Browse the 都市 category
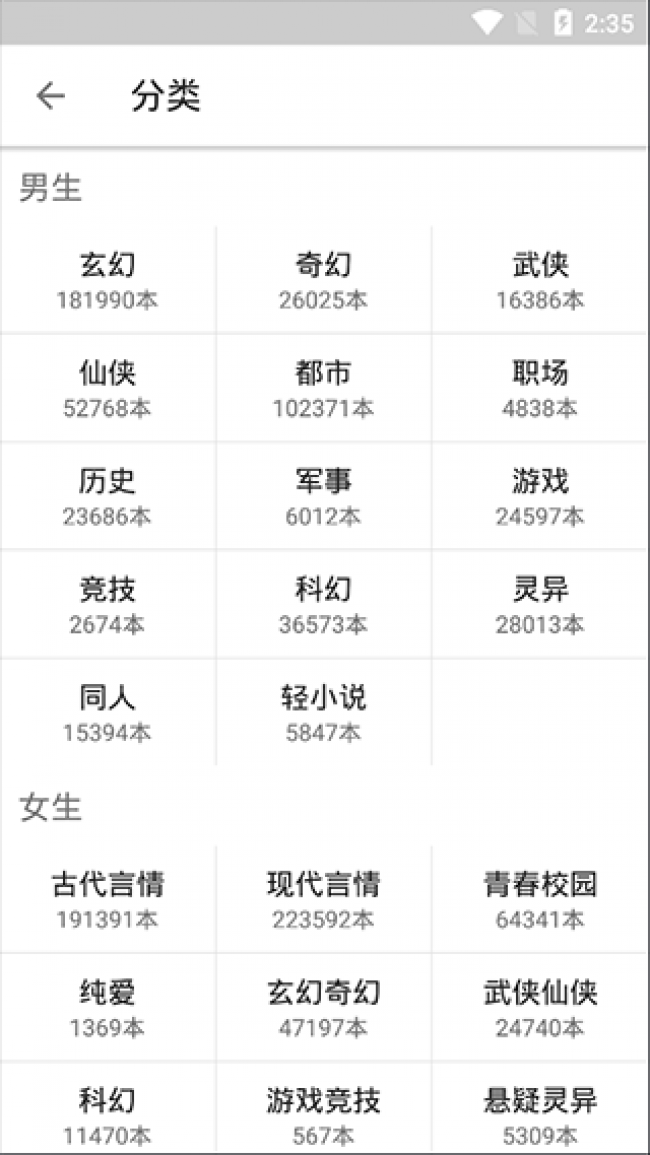This screenshot has height=1155, width=650. tap(324, 387)
